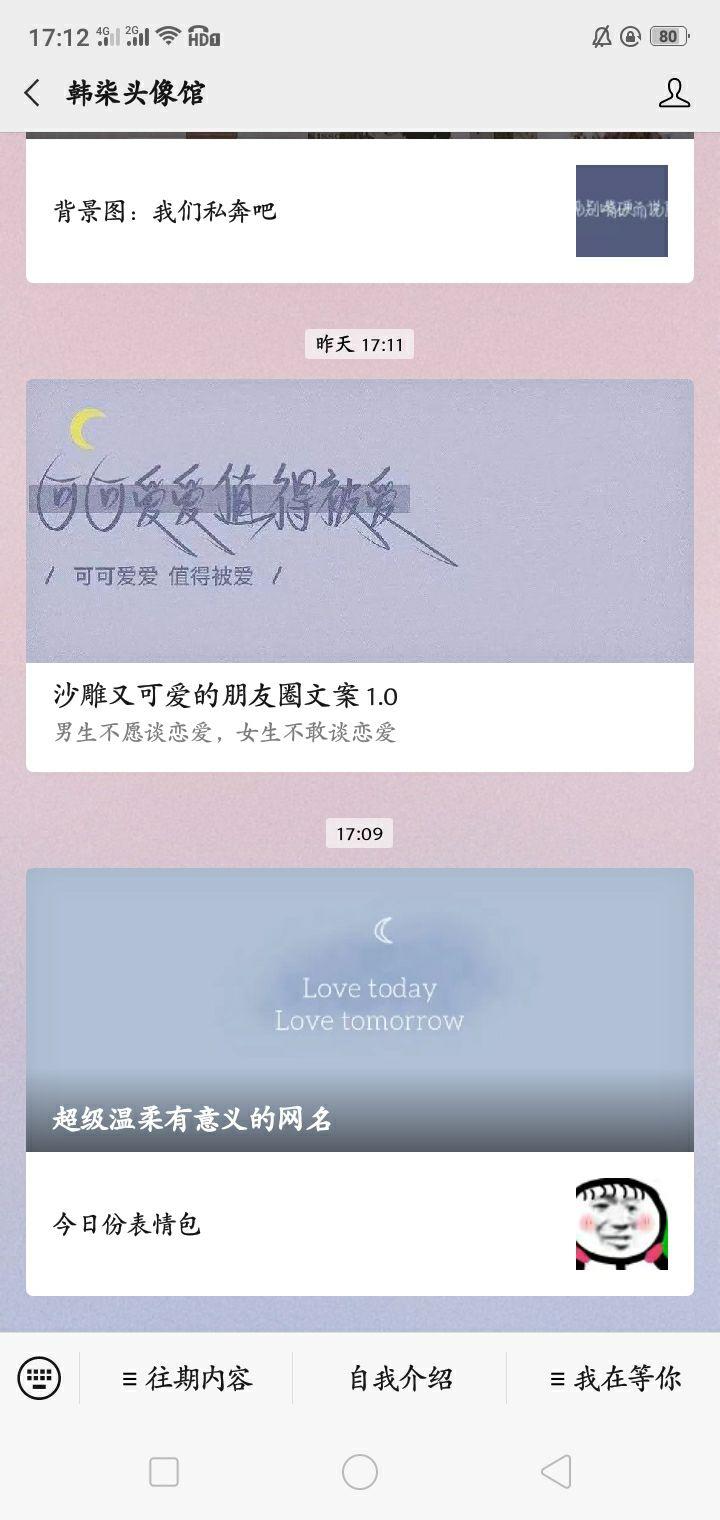Expand the 往期内容 menu

187,1378
